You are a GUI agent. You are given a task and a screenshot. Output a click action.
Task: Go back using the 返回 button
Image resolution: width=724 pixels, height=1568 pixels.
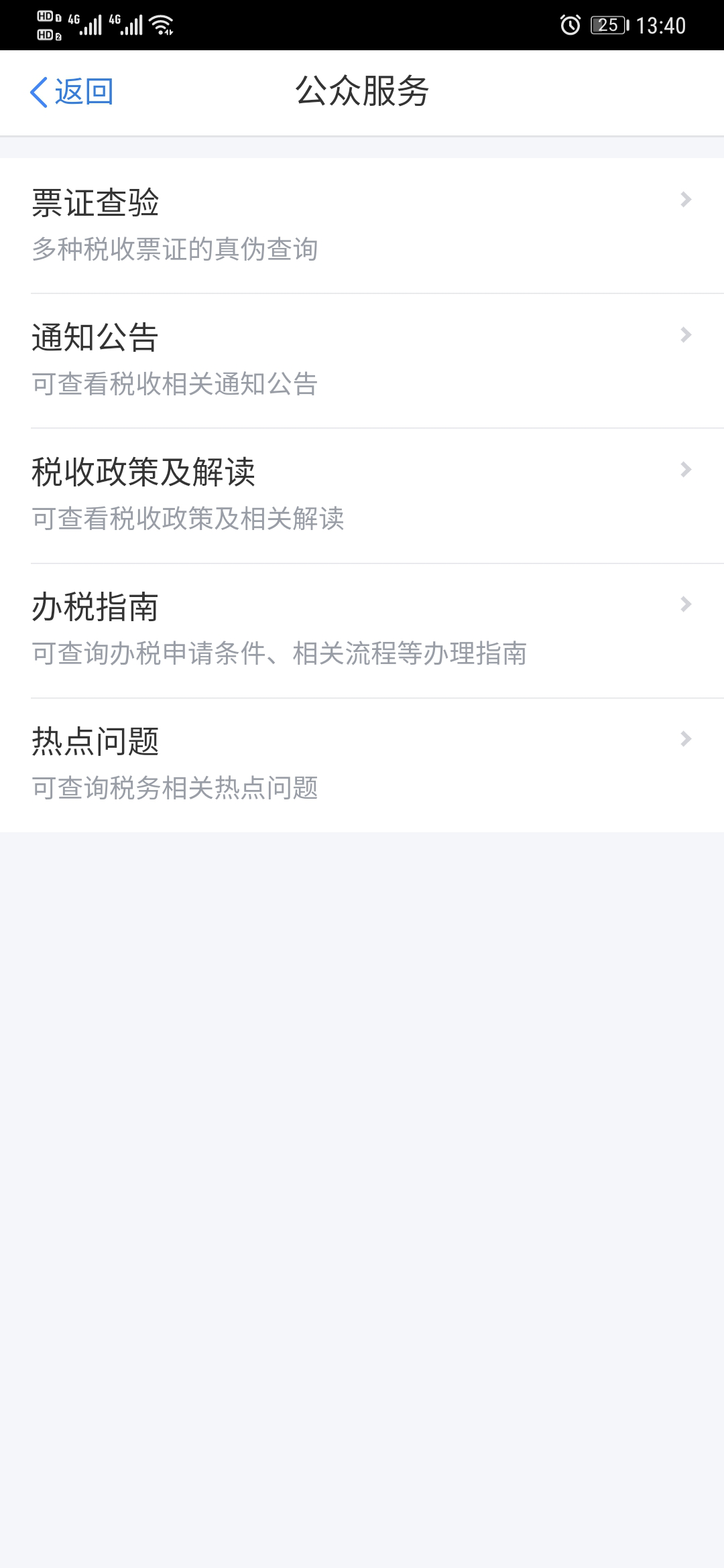click(72, 92)
